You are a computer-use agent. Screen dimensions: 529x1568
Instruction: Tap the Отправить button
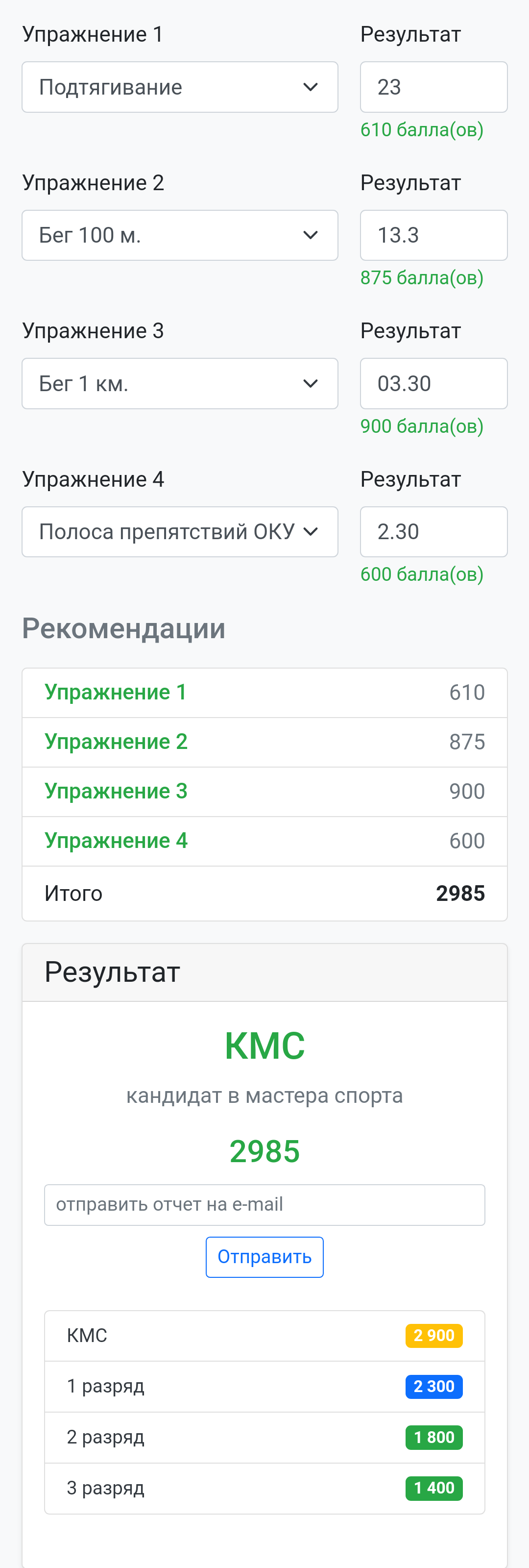[x=264, y=1257]
